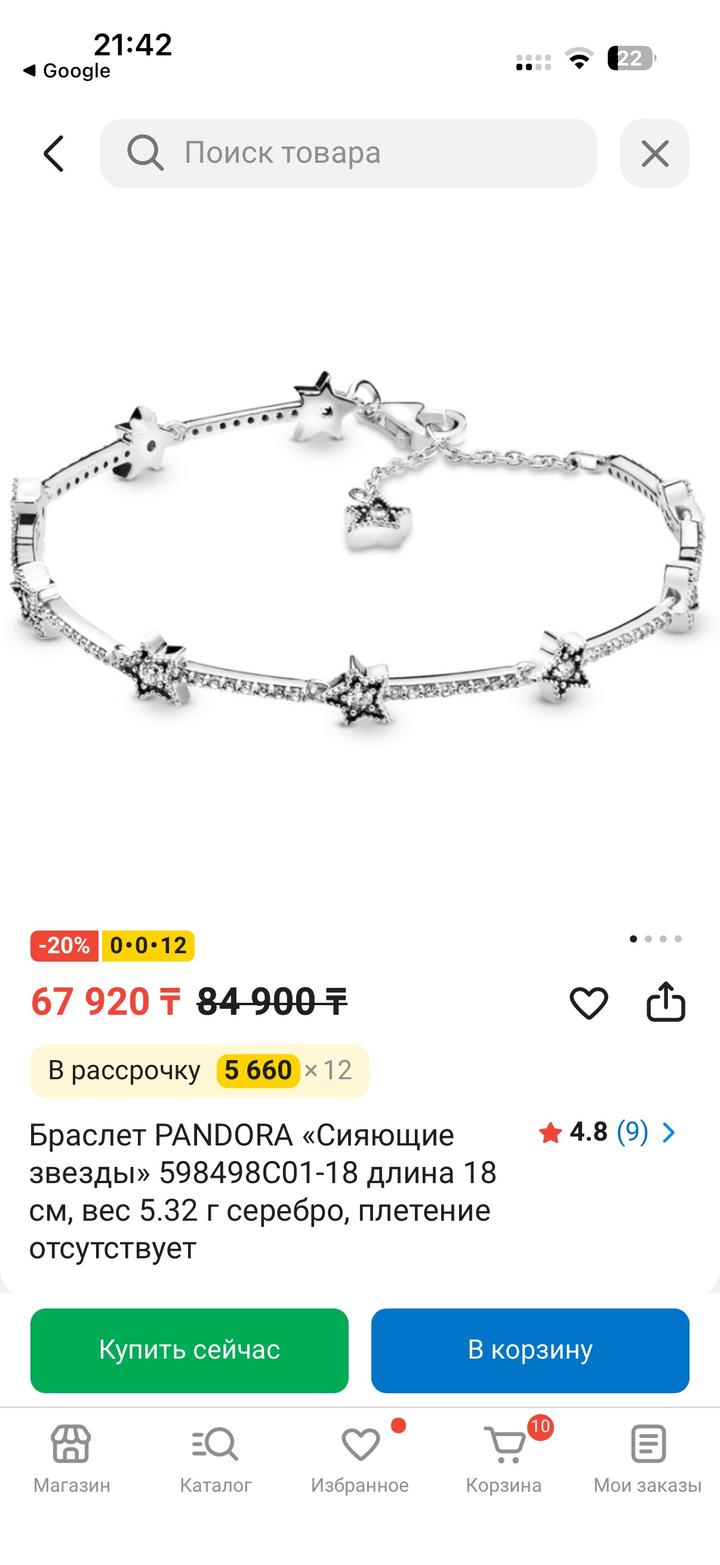Screen dimensions: 720x1565
Task: Switch to the Магазин tab
Action: point(72,1460)
